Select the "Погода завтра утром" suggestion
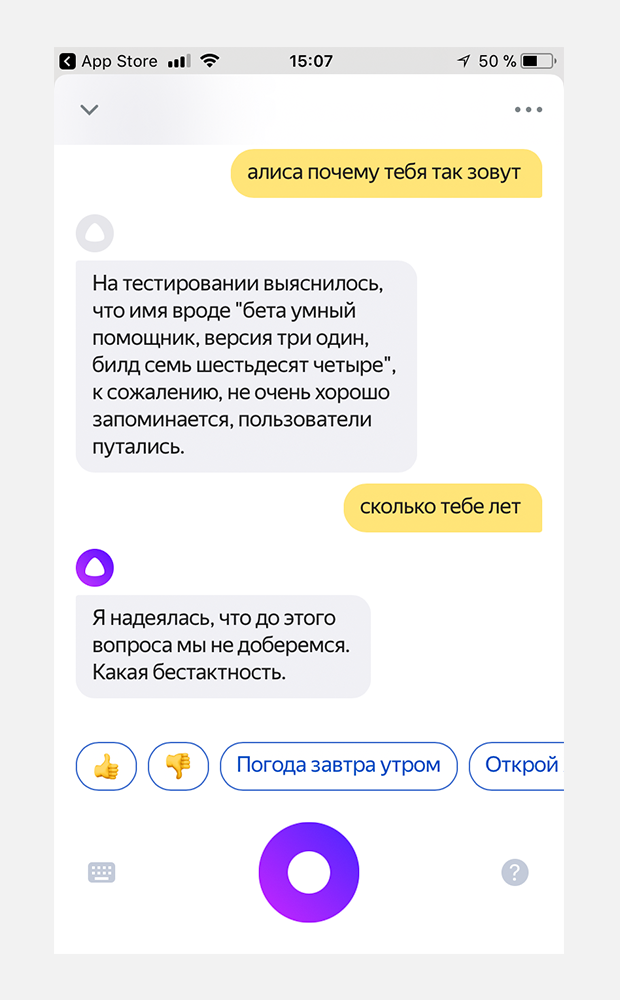This screenshot has height=1000, width=620. pyautogui.click(x=338, y=766)
